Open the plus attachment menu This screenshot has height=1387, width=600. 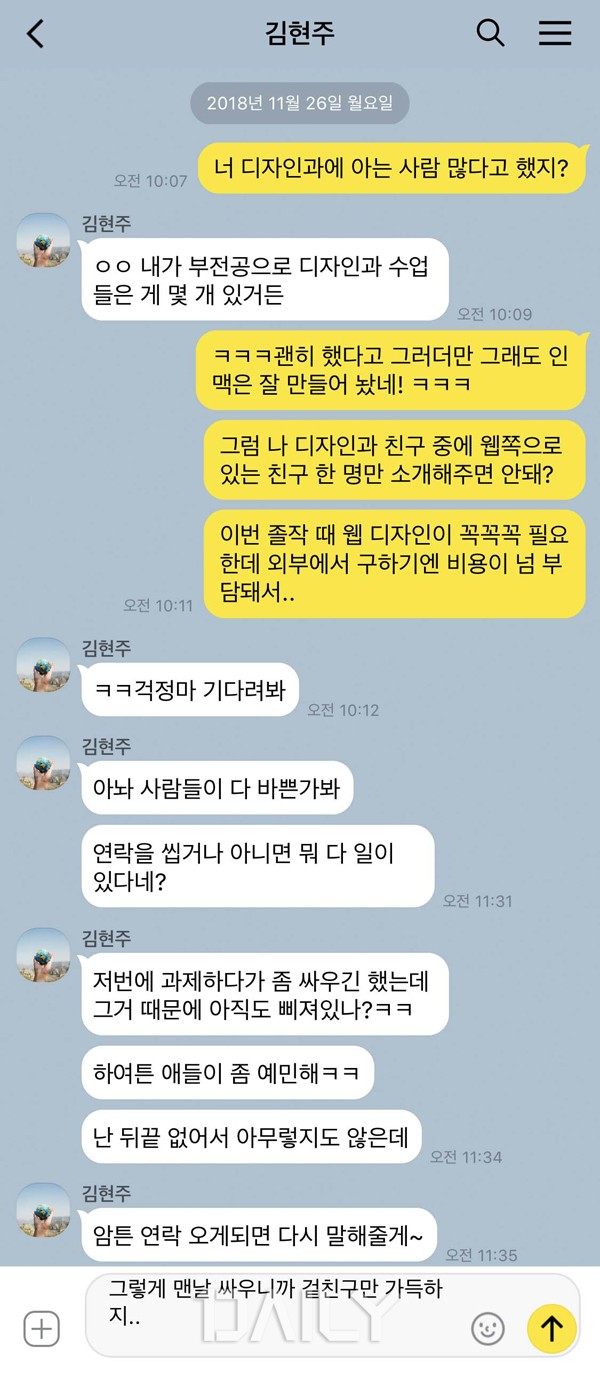[x=41, y=1329]
